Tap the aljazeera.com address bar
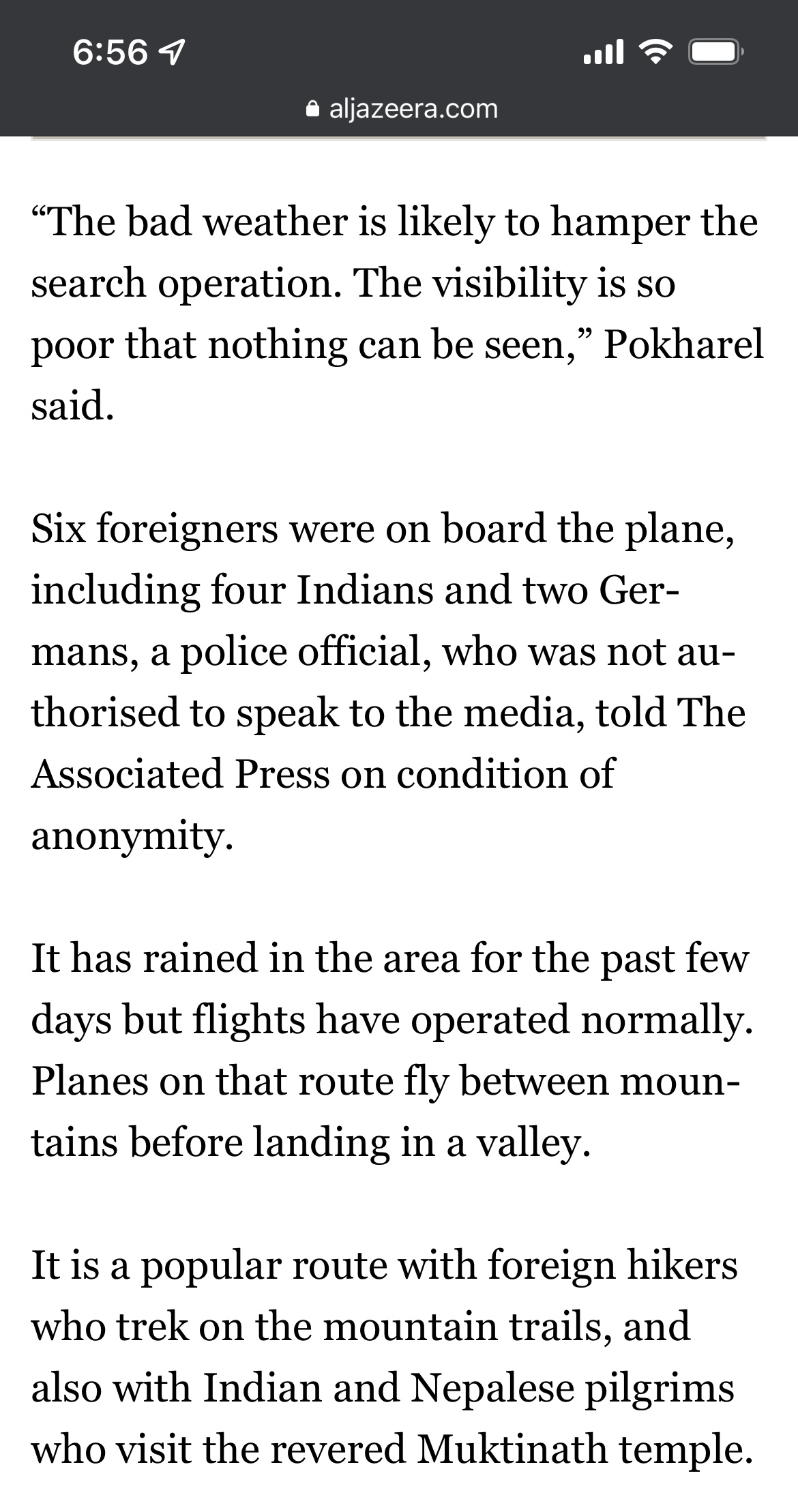Viewport: 798px width, 1512px height. click(402, 109)
